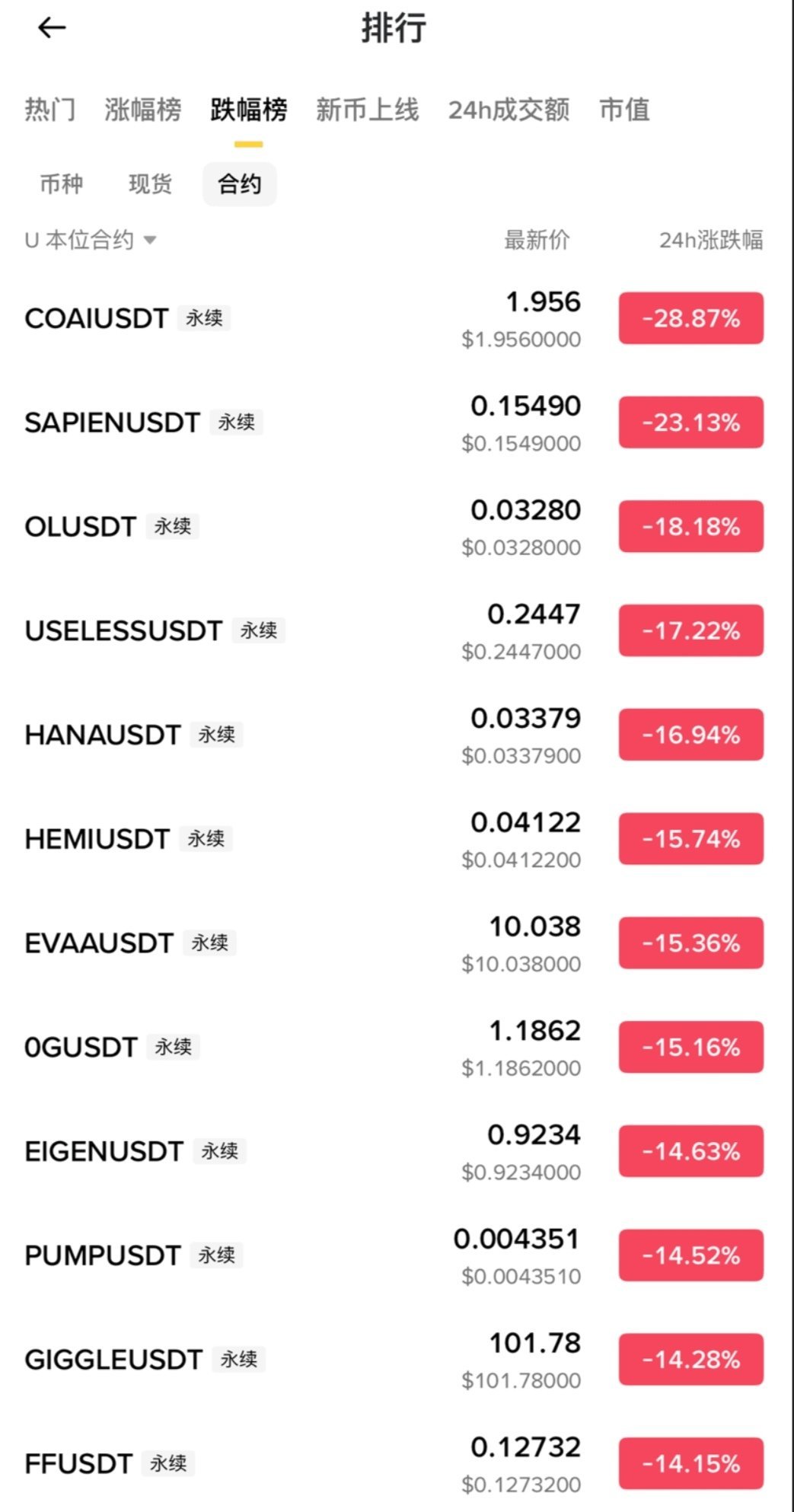Click COAIUSDT's -28.87% change badge
The height and width of the screenshot is (1512, 794).
click(690, 318)
